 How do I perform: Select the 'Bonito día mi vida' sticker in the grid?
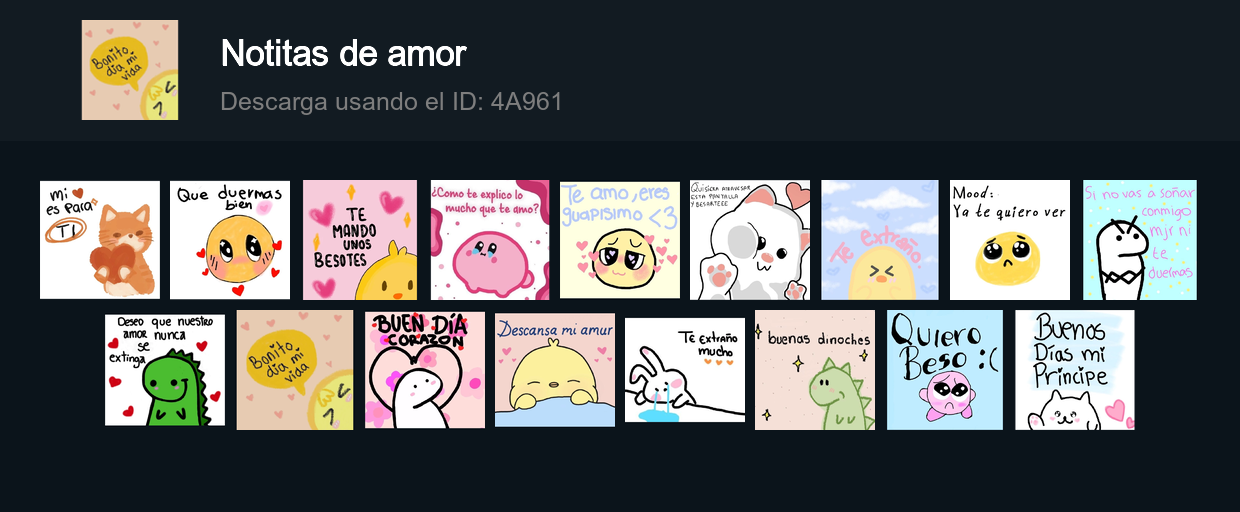295,369
